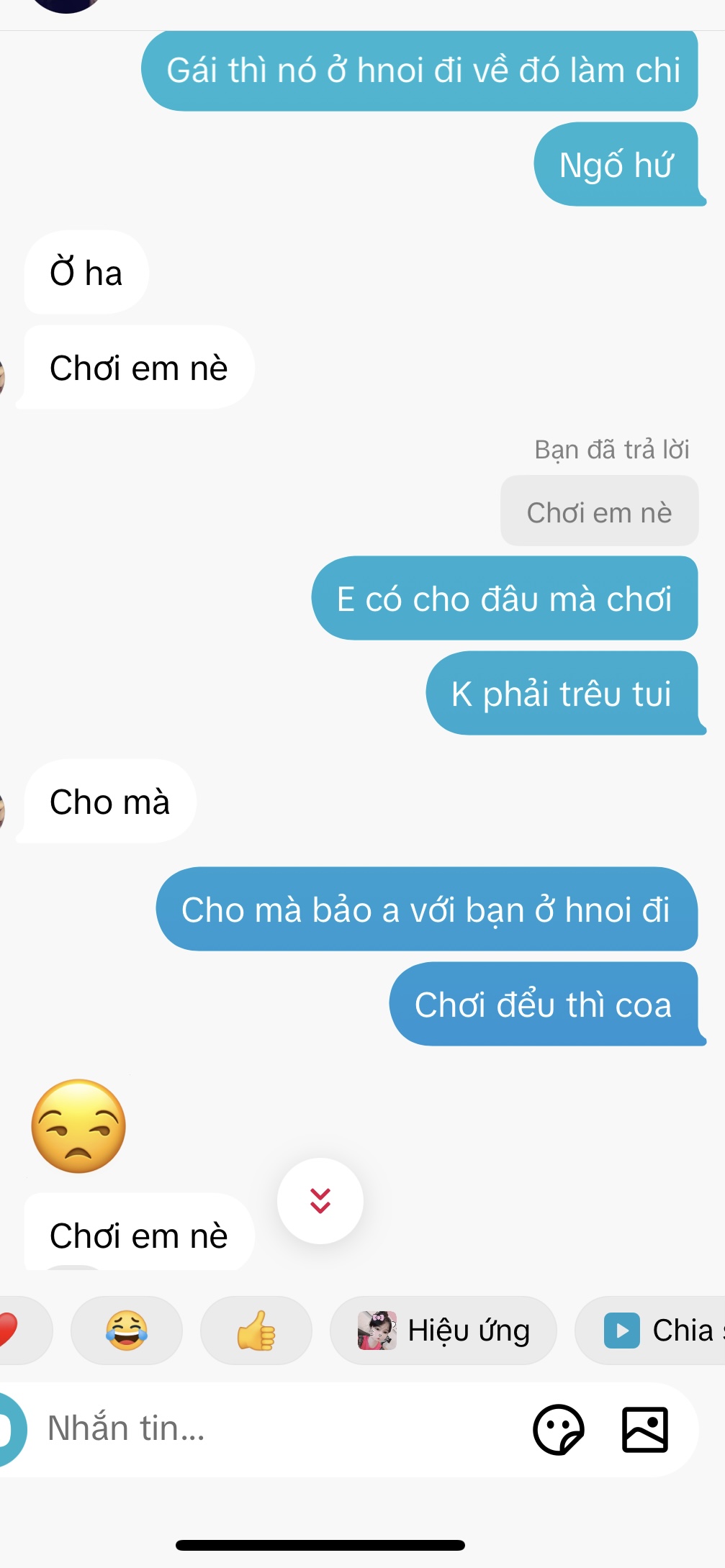Open the sticker picker icon
725x1568 pixels.
(558, 1429)
